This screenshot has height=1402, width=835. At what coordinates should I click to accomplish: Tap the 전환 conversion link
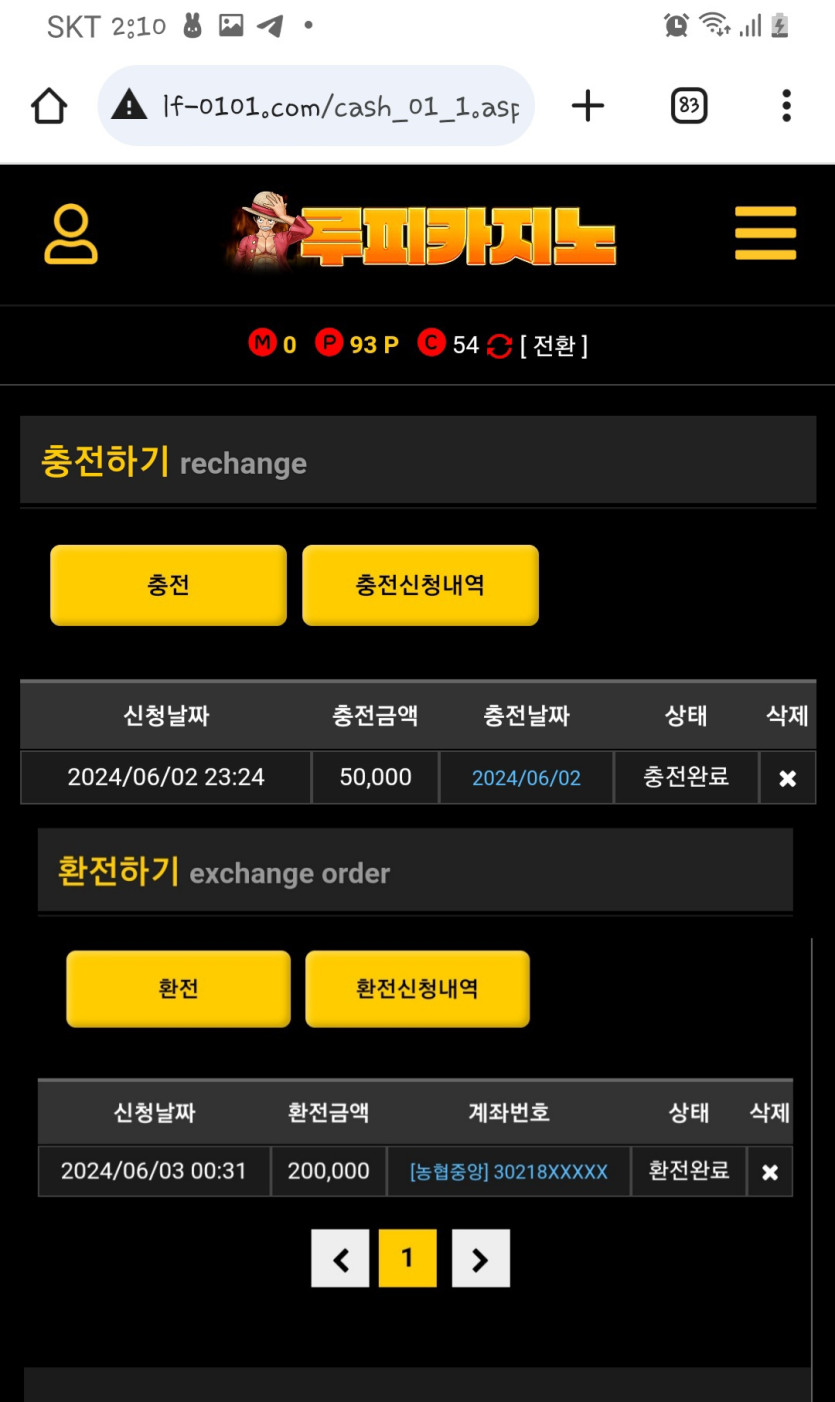tap(553, 346)
